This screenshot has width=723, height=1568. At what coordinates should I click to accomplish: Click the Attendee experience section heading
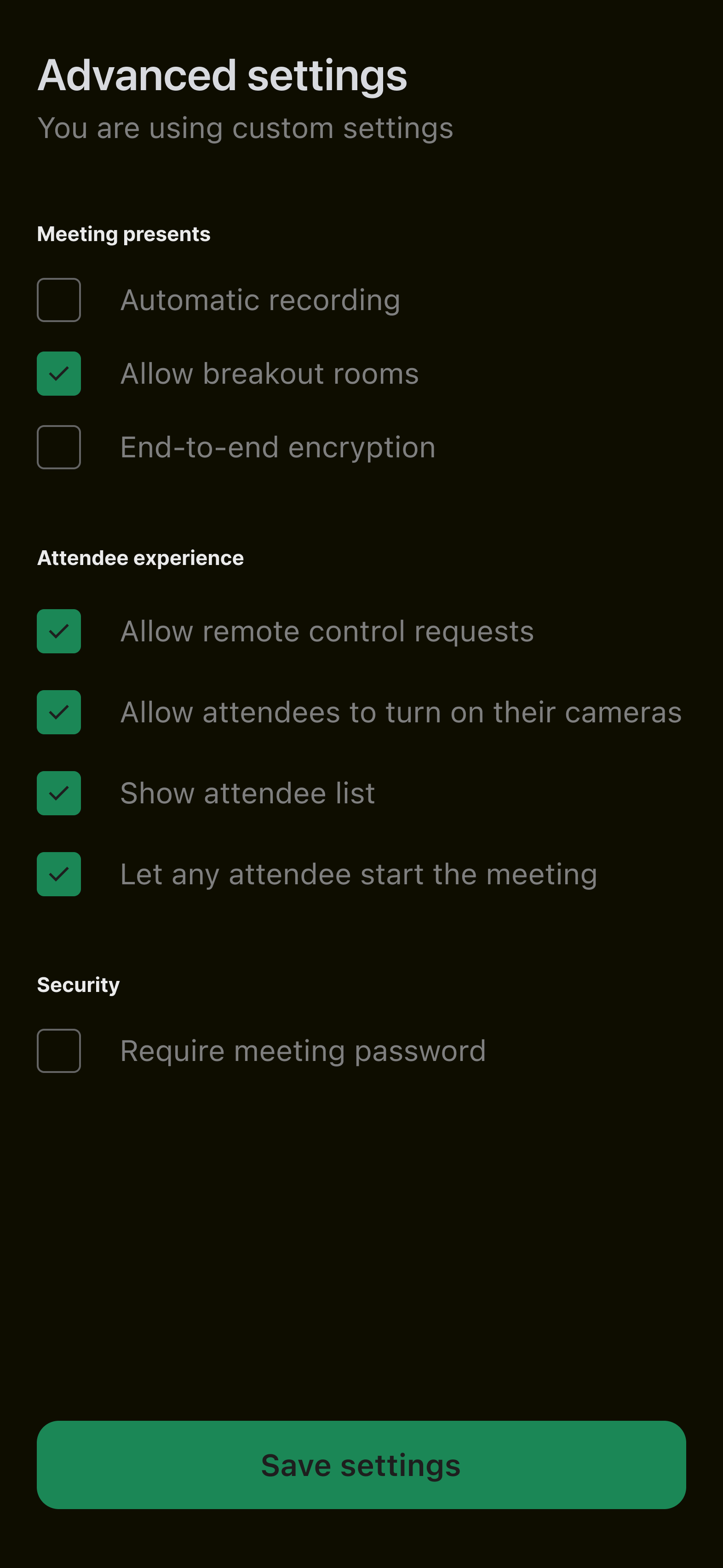pos(141,557)
